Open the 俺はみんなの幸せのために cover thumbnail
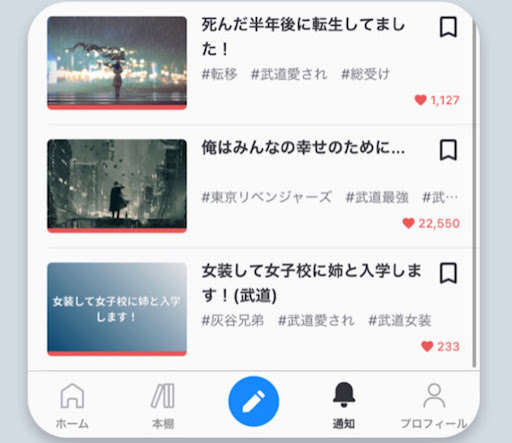Screen dimensions: 512x443 click(x=117, y=186)
